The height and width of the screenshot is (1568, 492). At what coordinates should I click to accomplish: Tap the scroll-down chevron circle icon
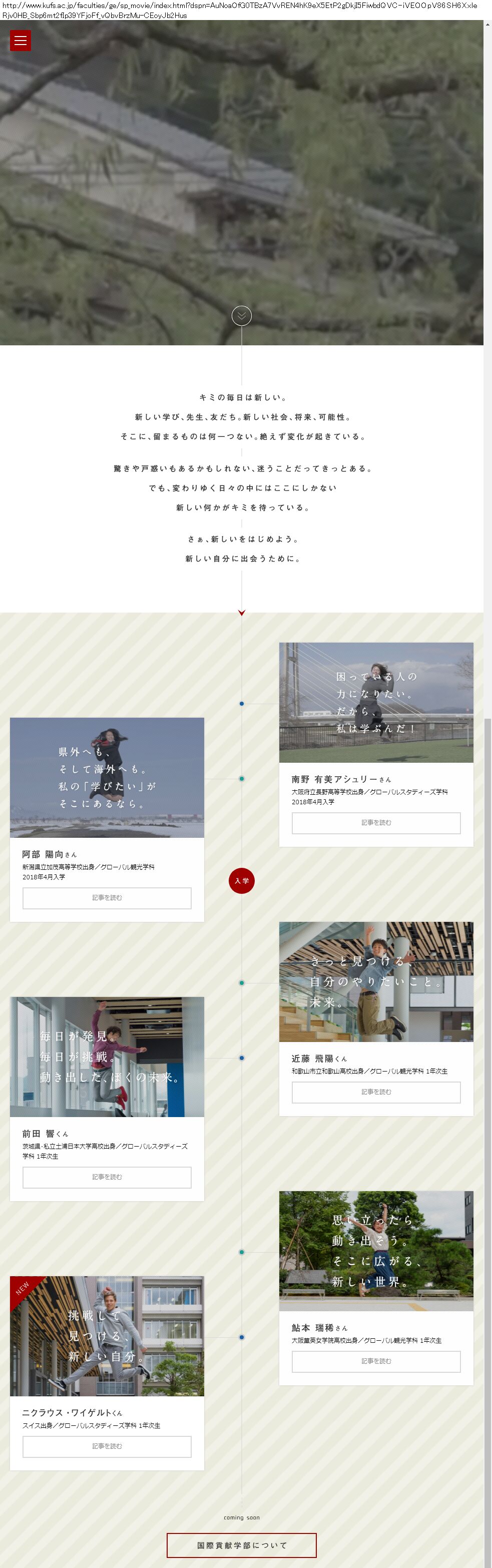pyautogui.click(x=242, y=315)
